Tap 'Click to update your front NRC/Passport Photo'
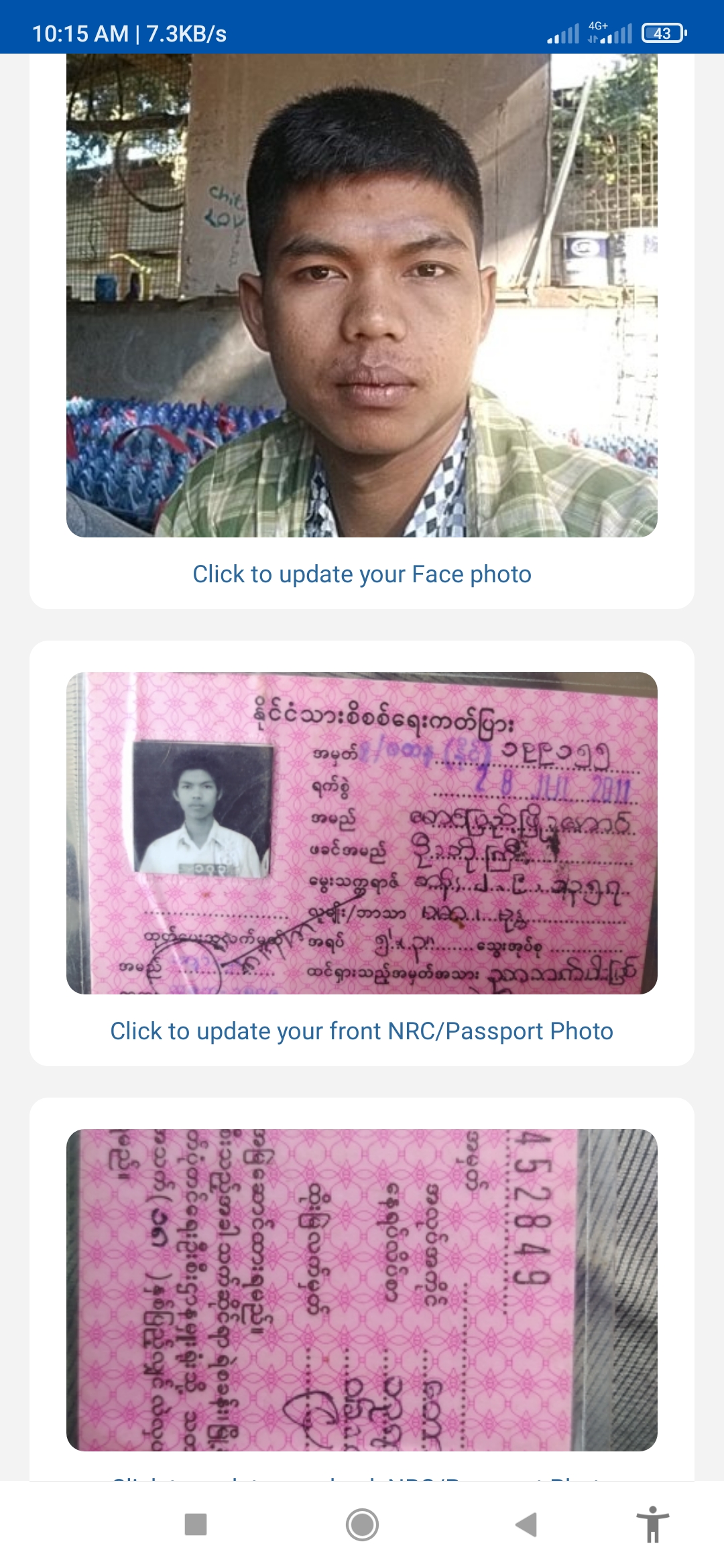The width and height of the screenshot is (724, 1568). [x=362, y=1031]
